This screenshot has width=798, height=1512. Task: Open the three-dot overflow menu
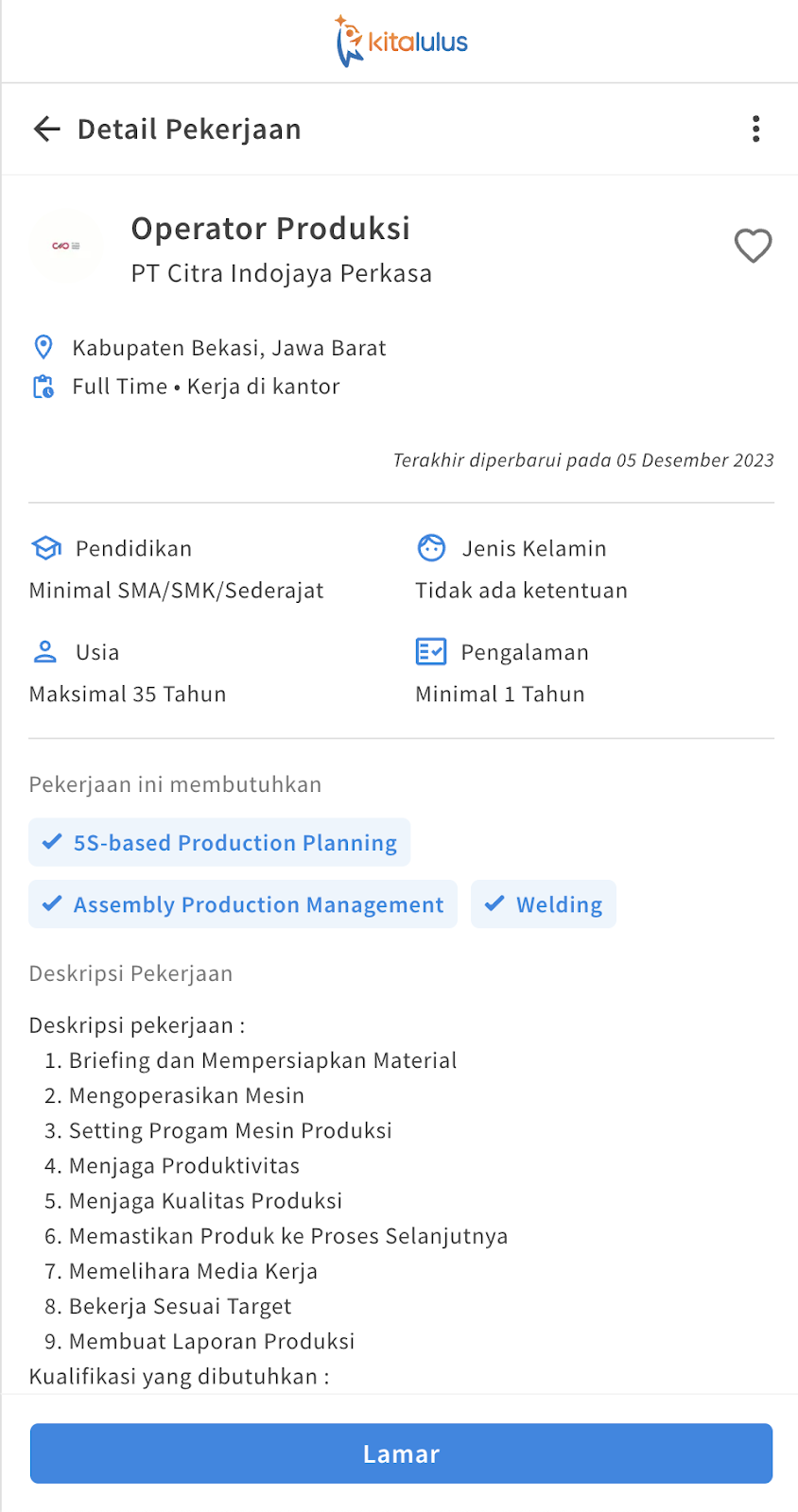(755, 129)
